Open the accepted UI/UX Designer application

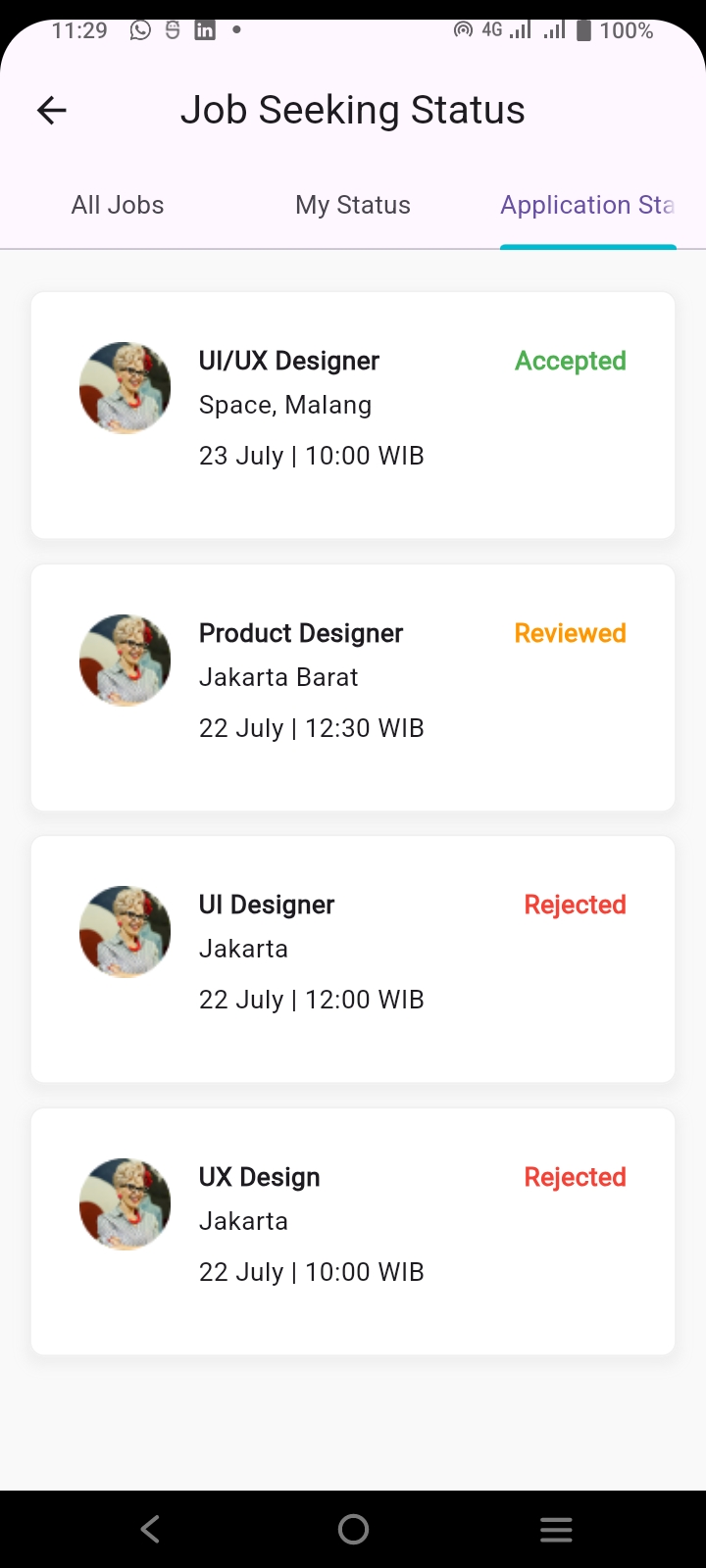[353, 415]
